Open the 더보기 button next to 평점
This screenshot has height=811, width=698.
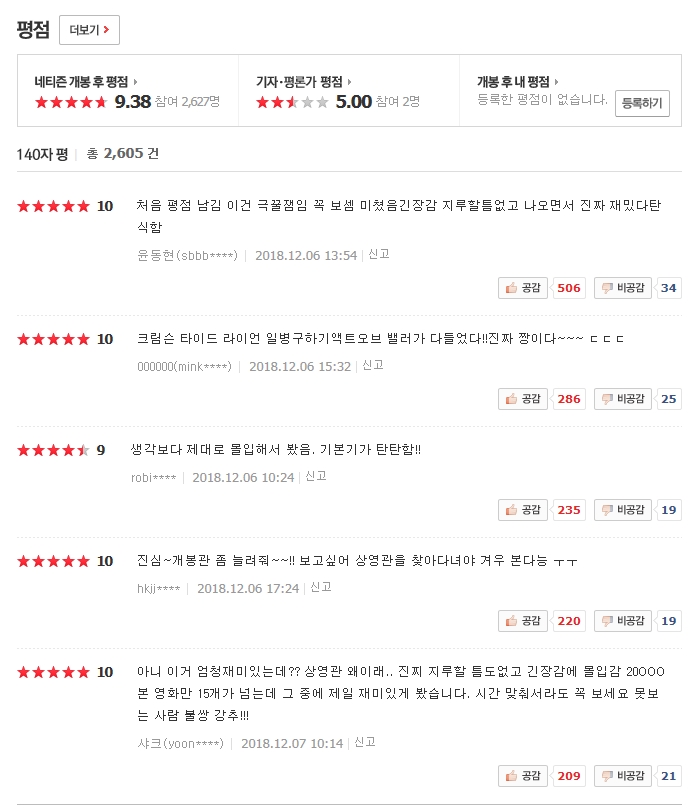[x=89, y=30]
